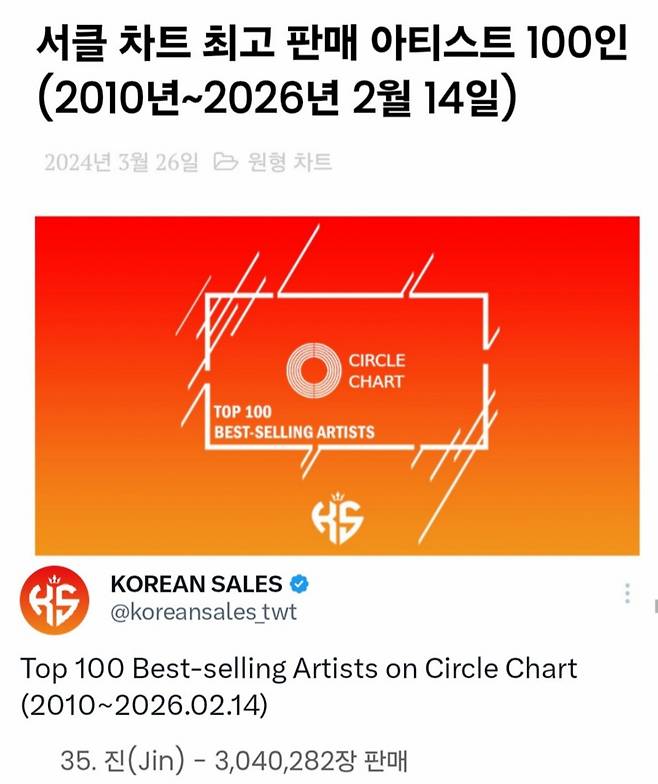The height and width of the screenshot is (784, 658).
Task: Open the embedded tweet's three-dot overflow menu
Action: (627, 593)
